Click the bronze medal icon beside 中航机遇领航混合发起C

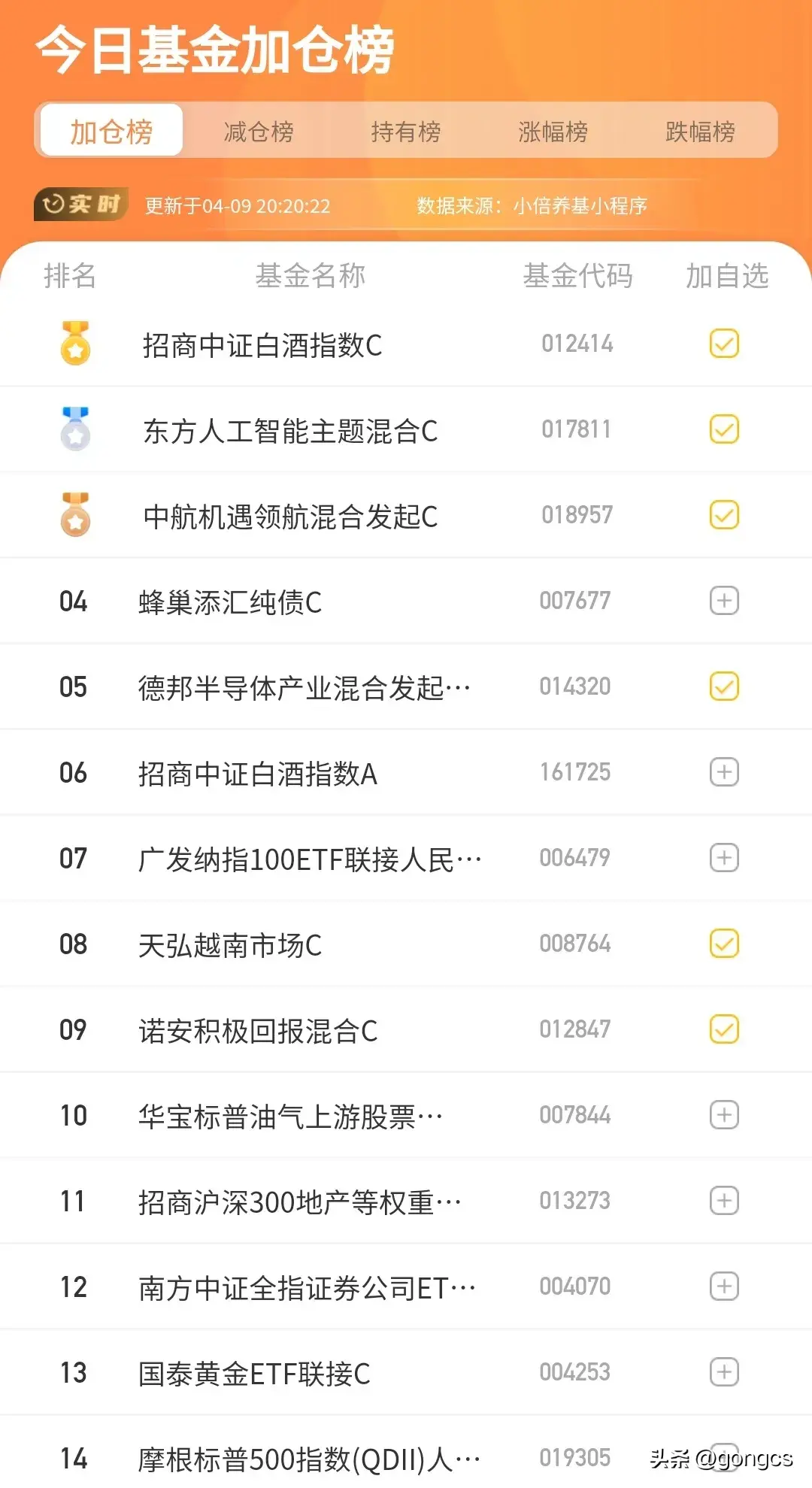coord(73,515)
